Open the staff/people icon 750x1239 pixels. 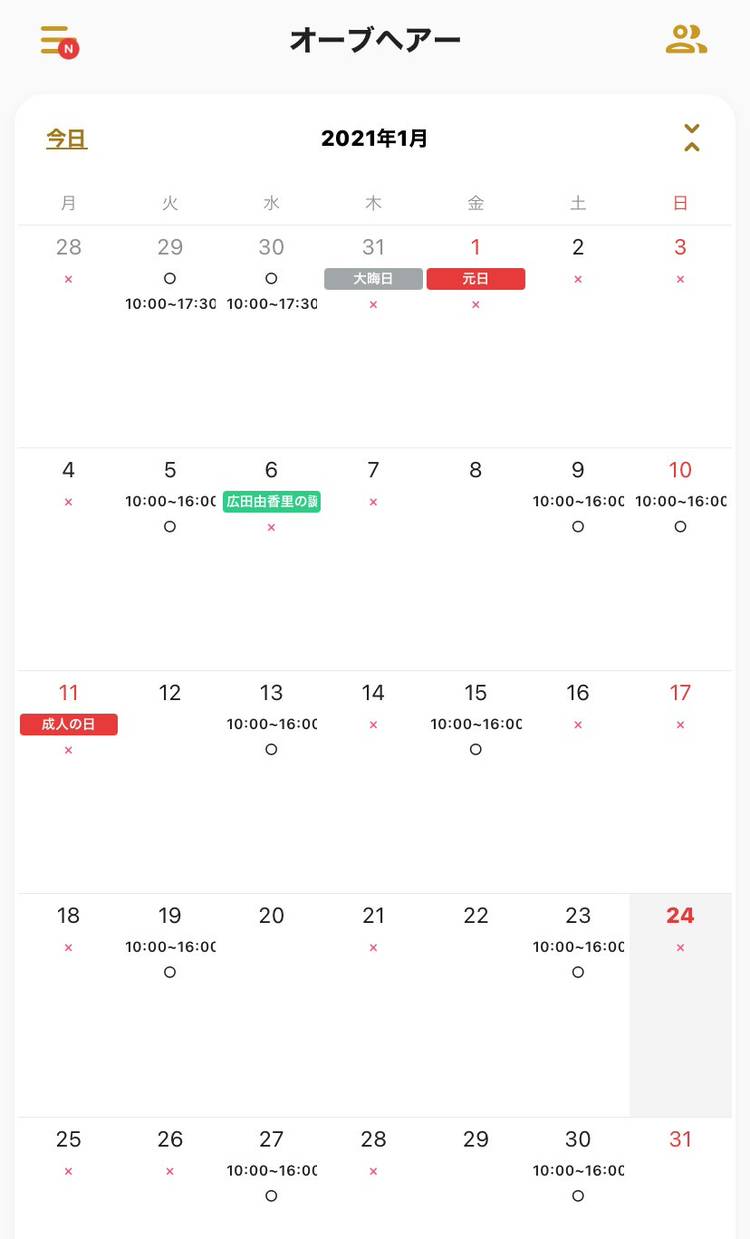pyautogui.click(x=686, y=40)
